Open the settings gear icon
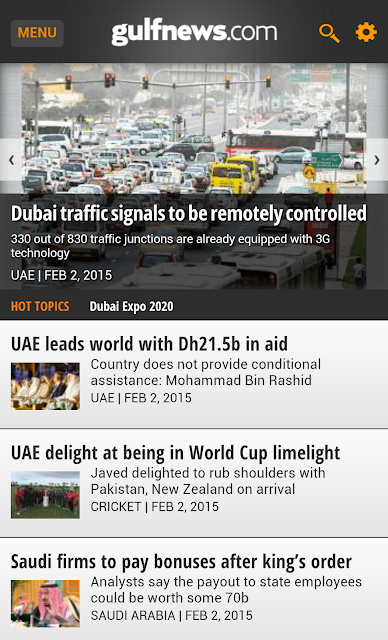388x640 pixels. pos(366,32)
